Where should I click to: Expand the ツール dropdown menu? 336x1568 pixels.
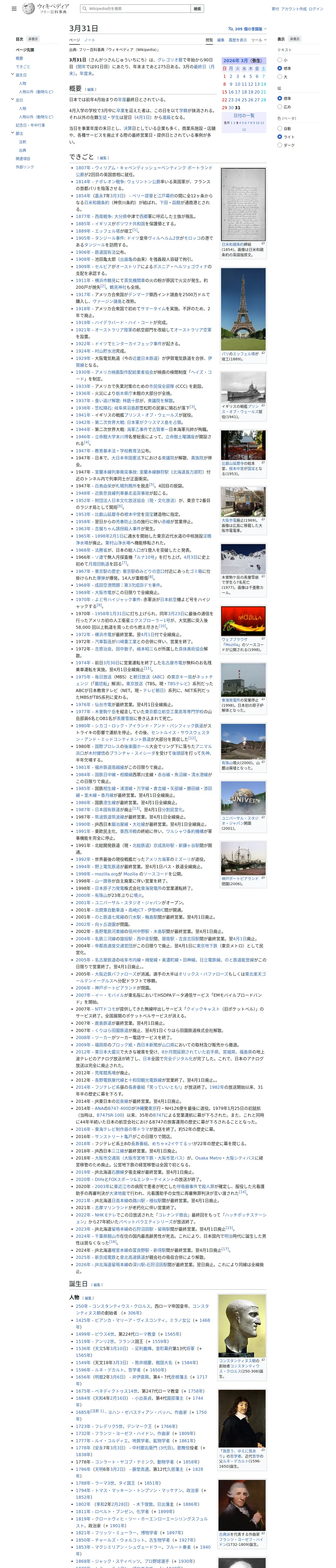click(259, 39)
